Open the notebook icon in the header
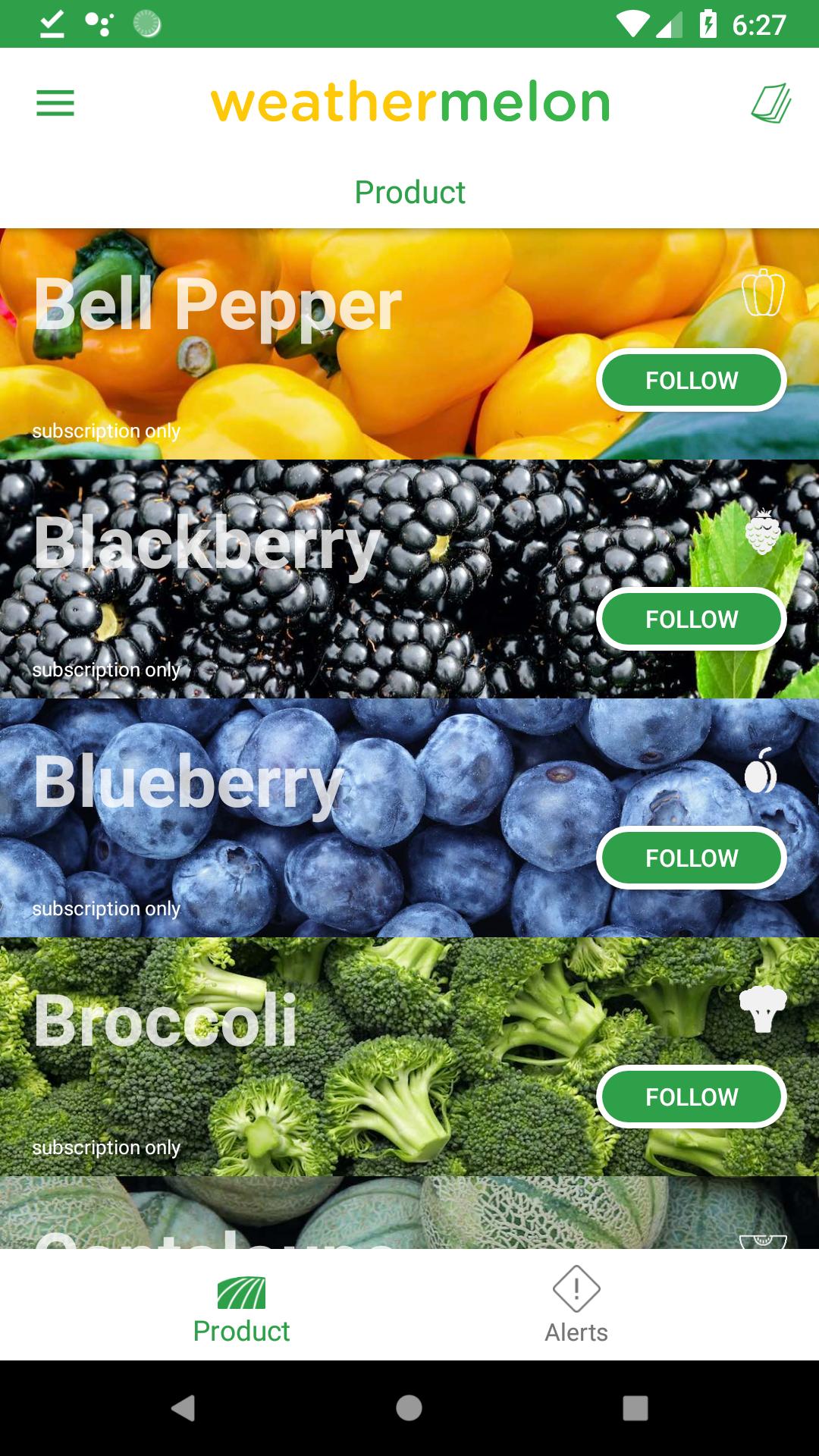The image size is (819, 1456). 770,103
